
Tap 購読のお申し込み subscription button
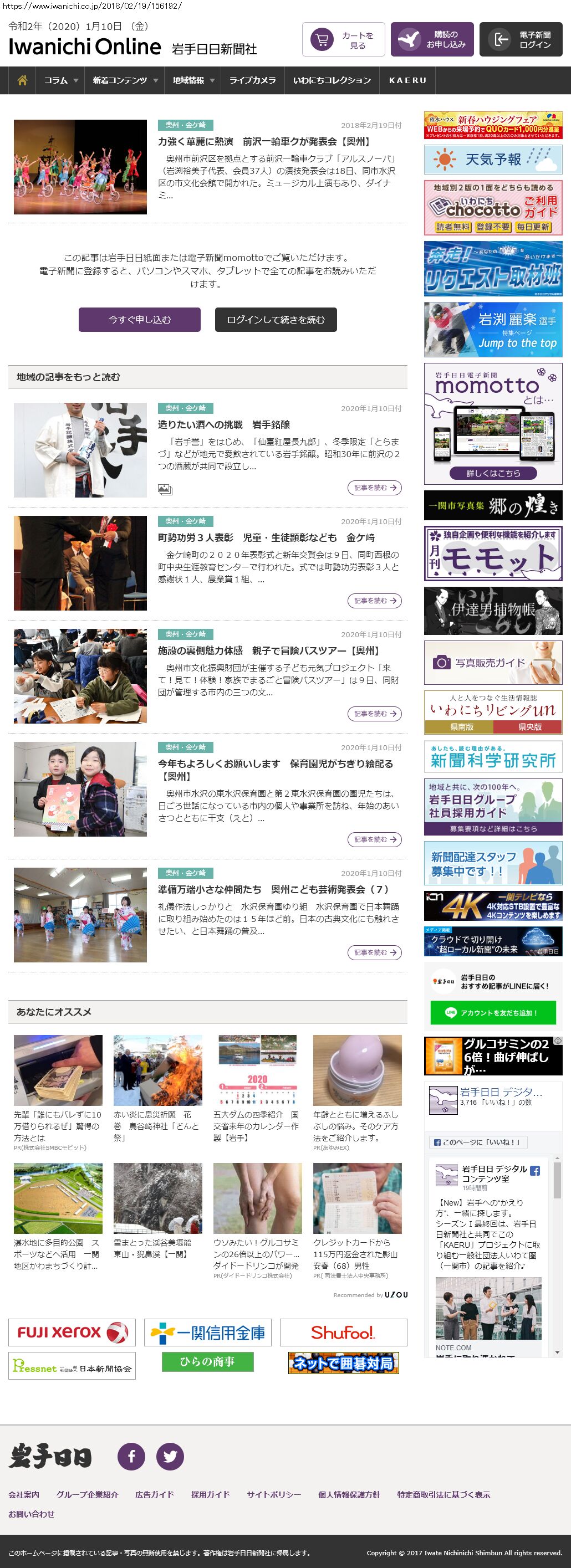432,39
